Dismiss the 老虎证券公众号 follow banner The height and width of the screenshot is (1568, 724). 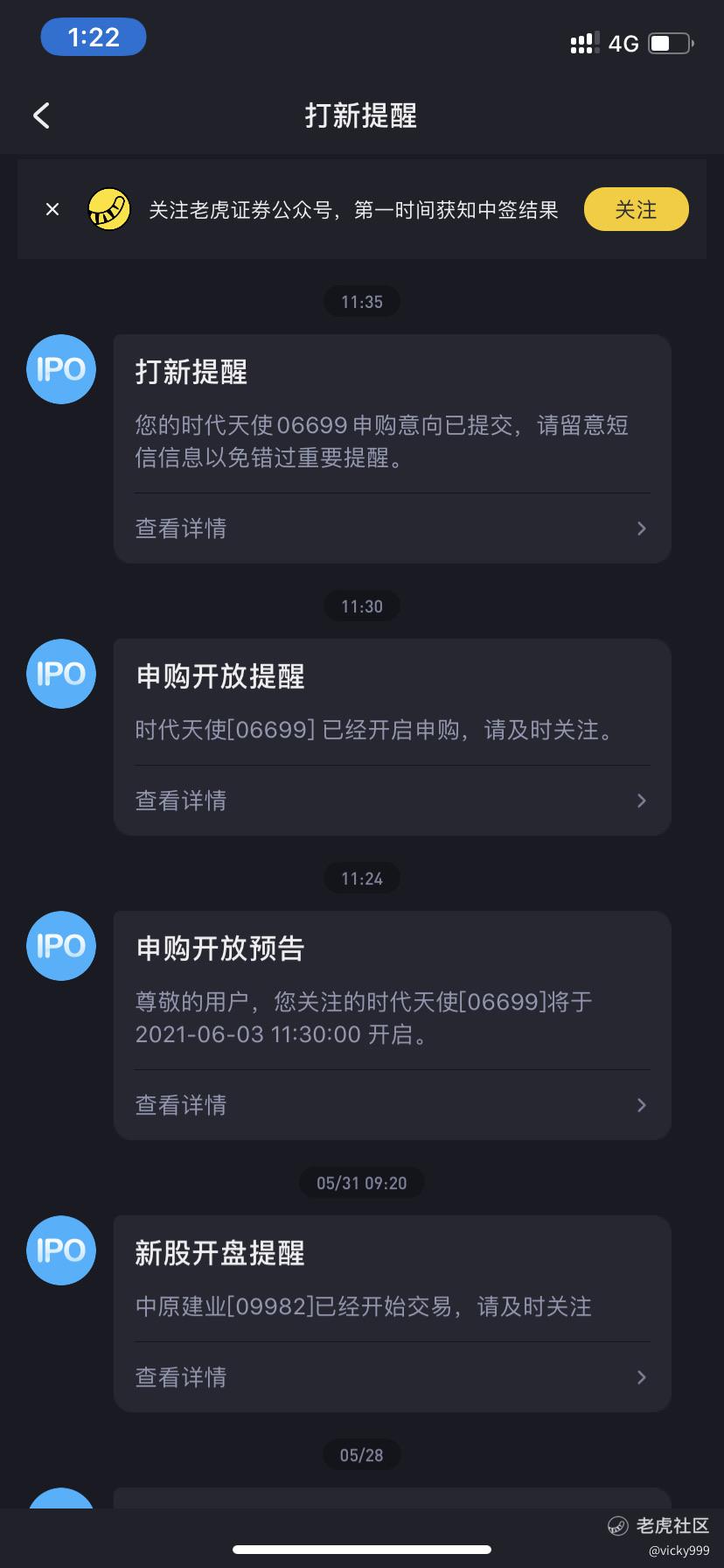coord(52,209)
